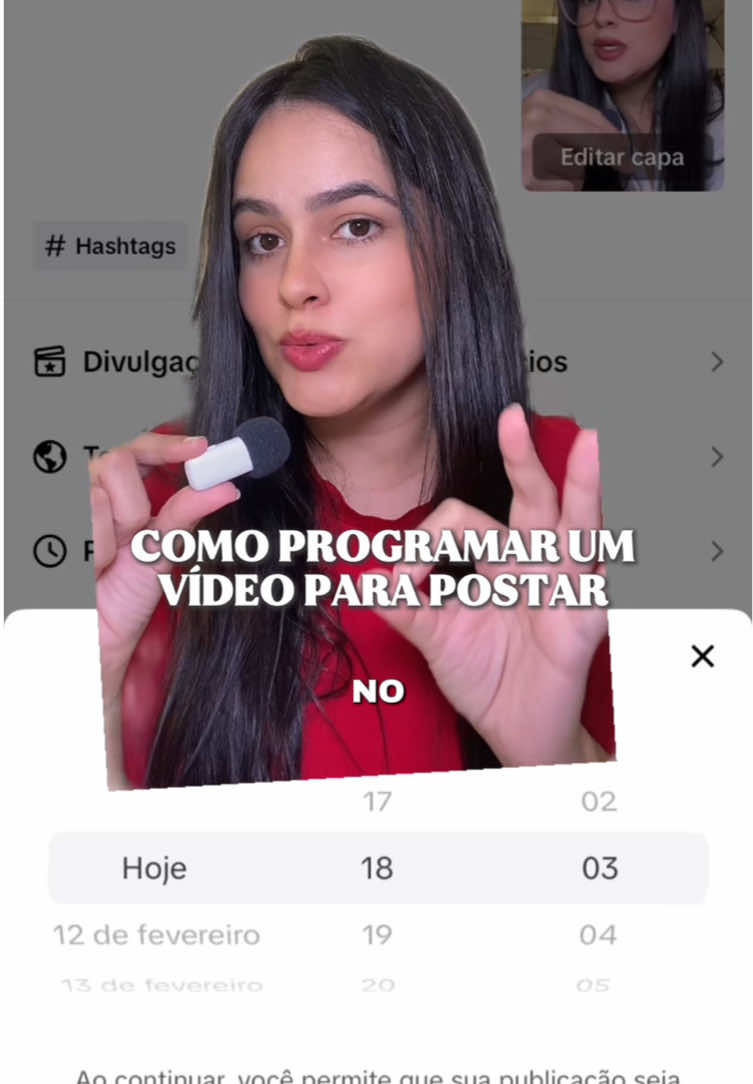753x1084 pixels.
Task: Choose 17 in the hour column
Action: point(377,800)
